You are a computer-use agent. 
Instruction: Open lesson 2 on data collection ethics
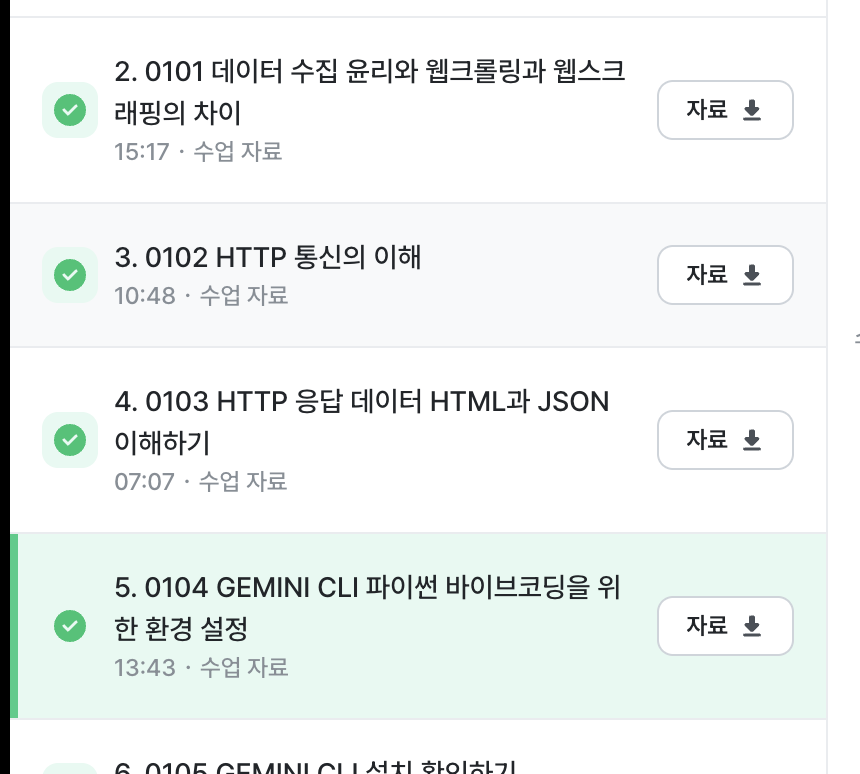[370, 91]
